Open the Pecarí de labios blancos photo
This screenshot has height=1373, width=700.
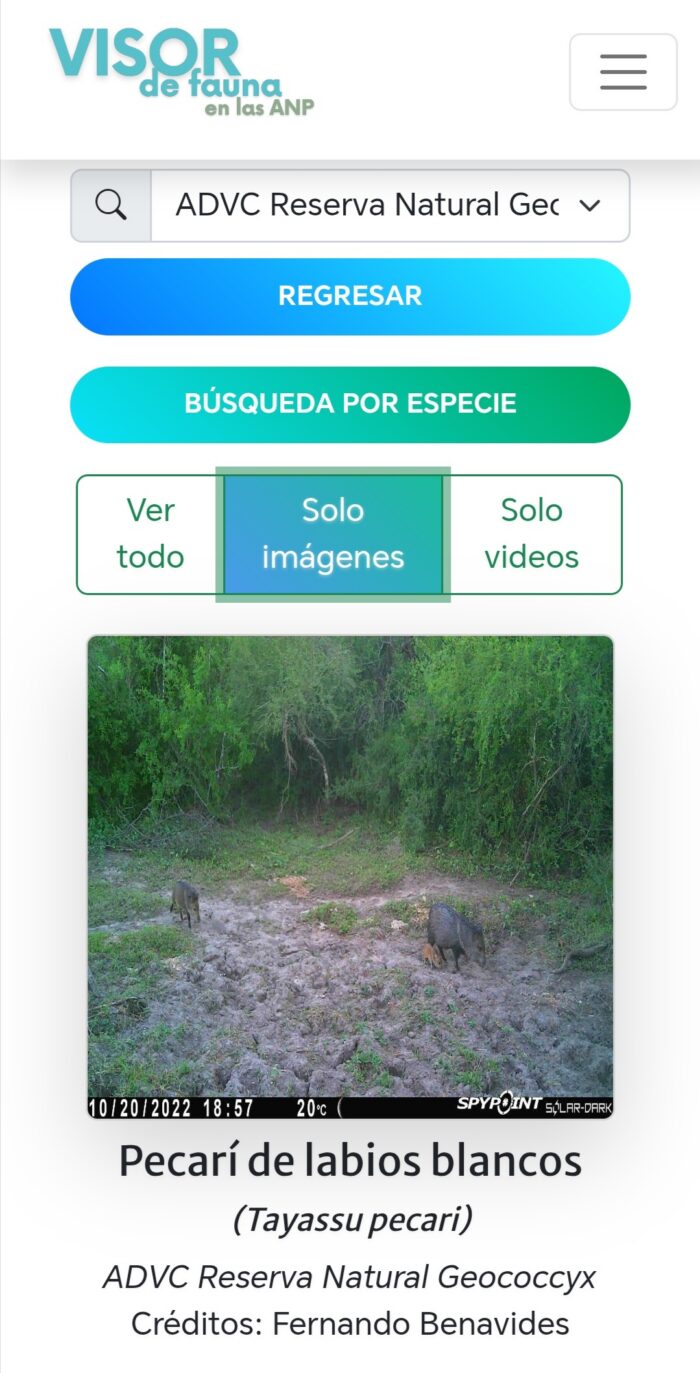click(x=350, y=876)
